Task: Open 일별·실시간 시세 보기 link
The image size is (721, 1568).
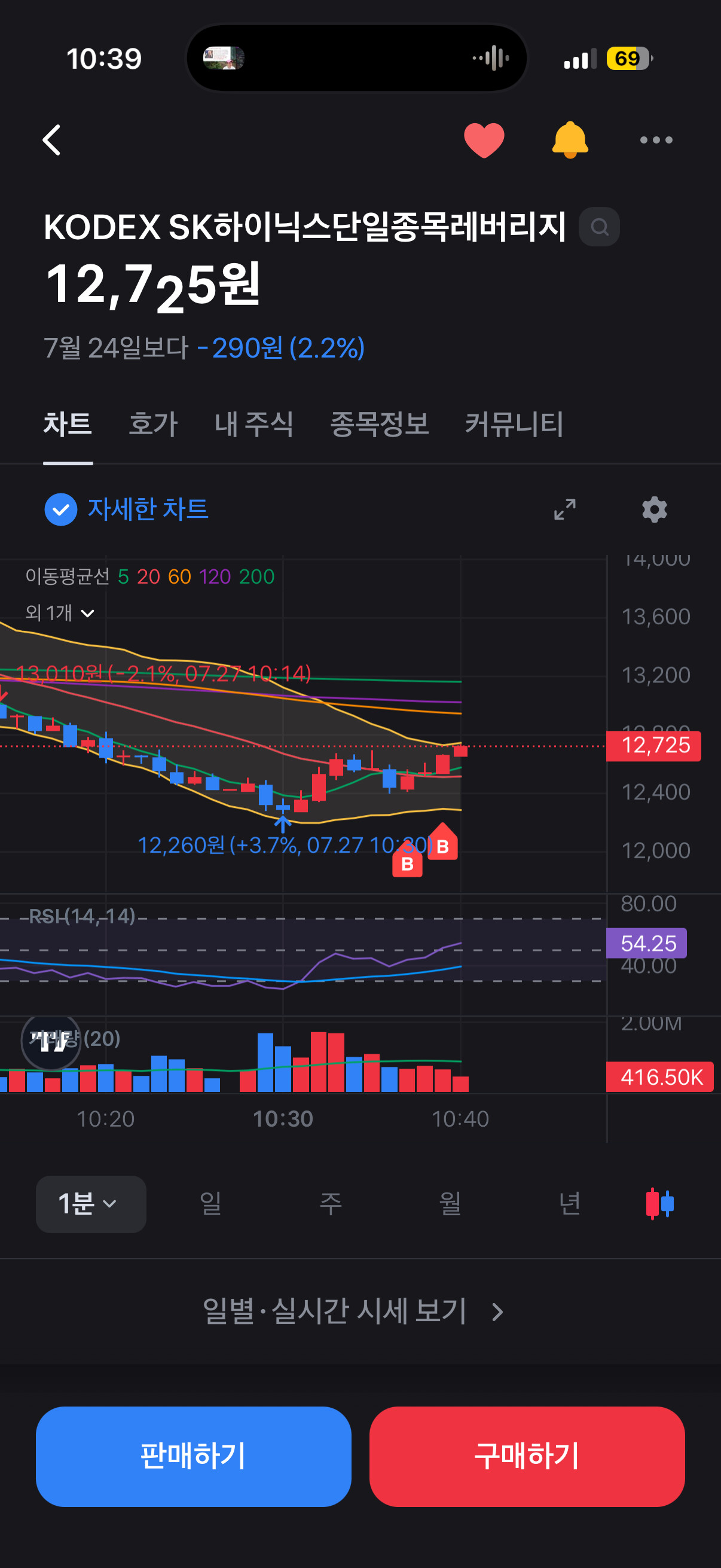Action: (x=353, y=1311)
